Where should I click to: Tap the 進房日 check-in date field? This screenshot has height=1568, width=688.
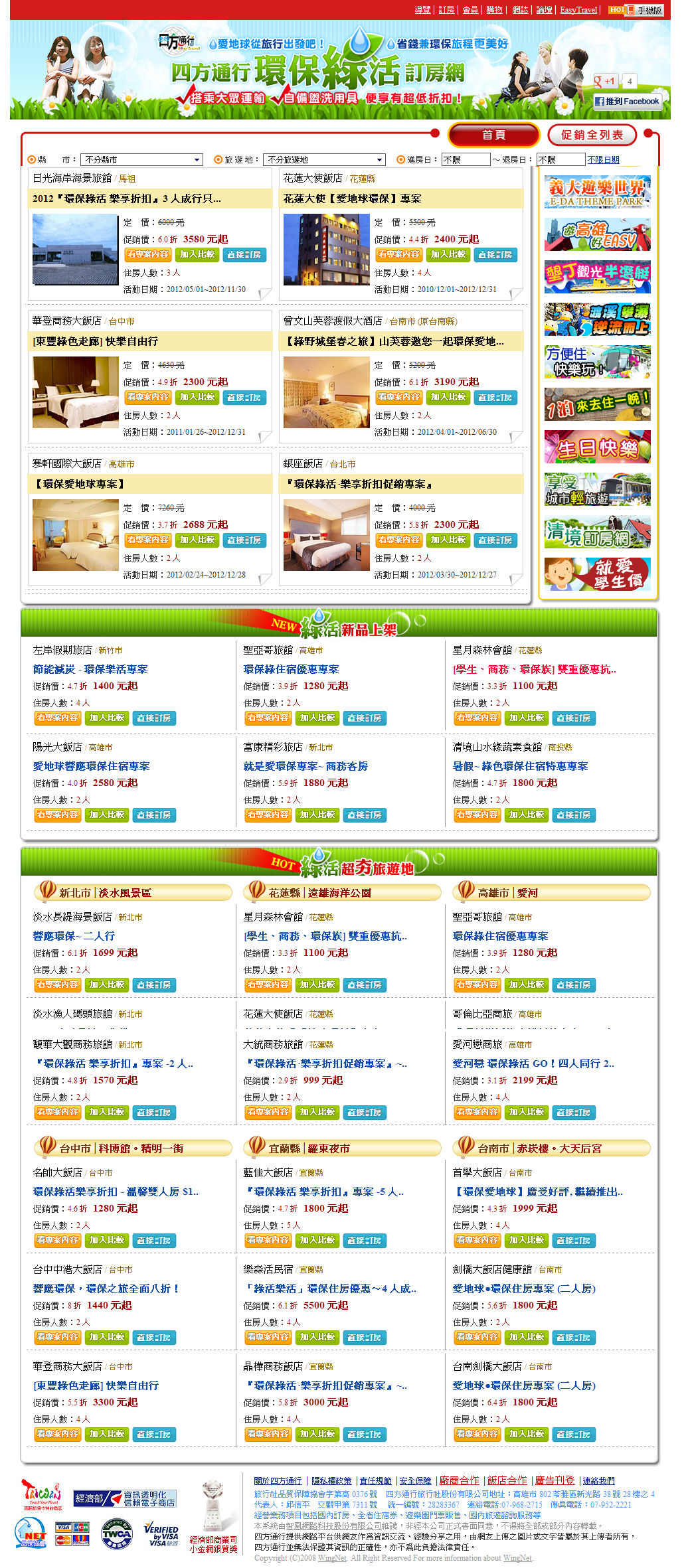(466, 160)
